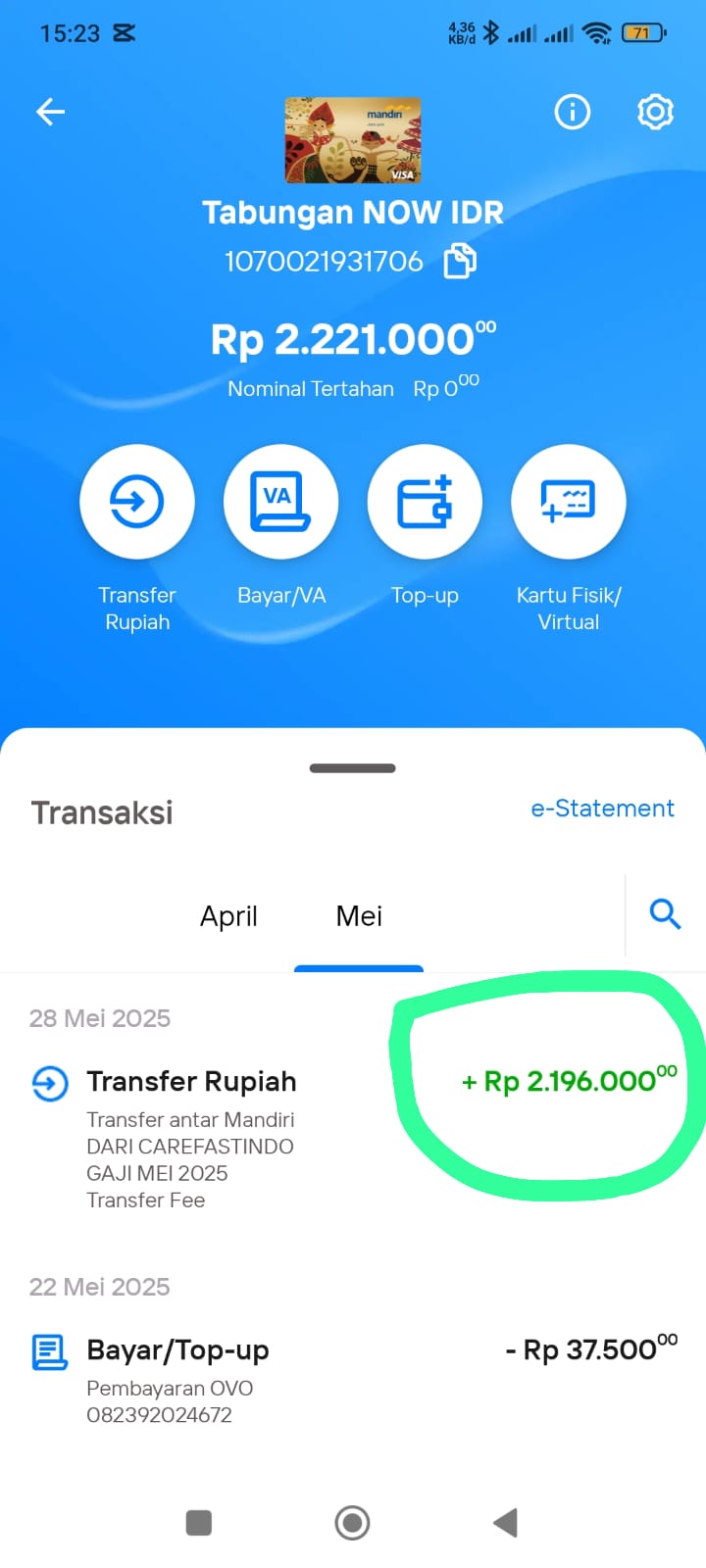Tap the Mandiri debit card image
The width and height of the screenshot is (706, 1568).
click(353, 140)
